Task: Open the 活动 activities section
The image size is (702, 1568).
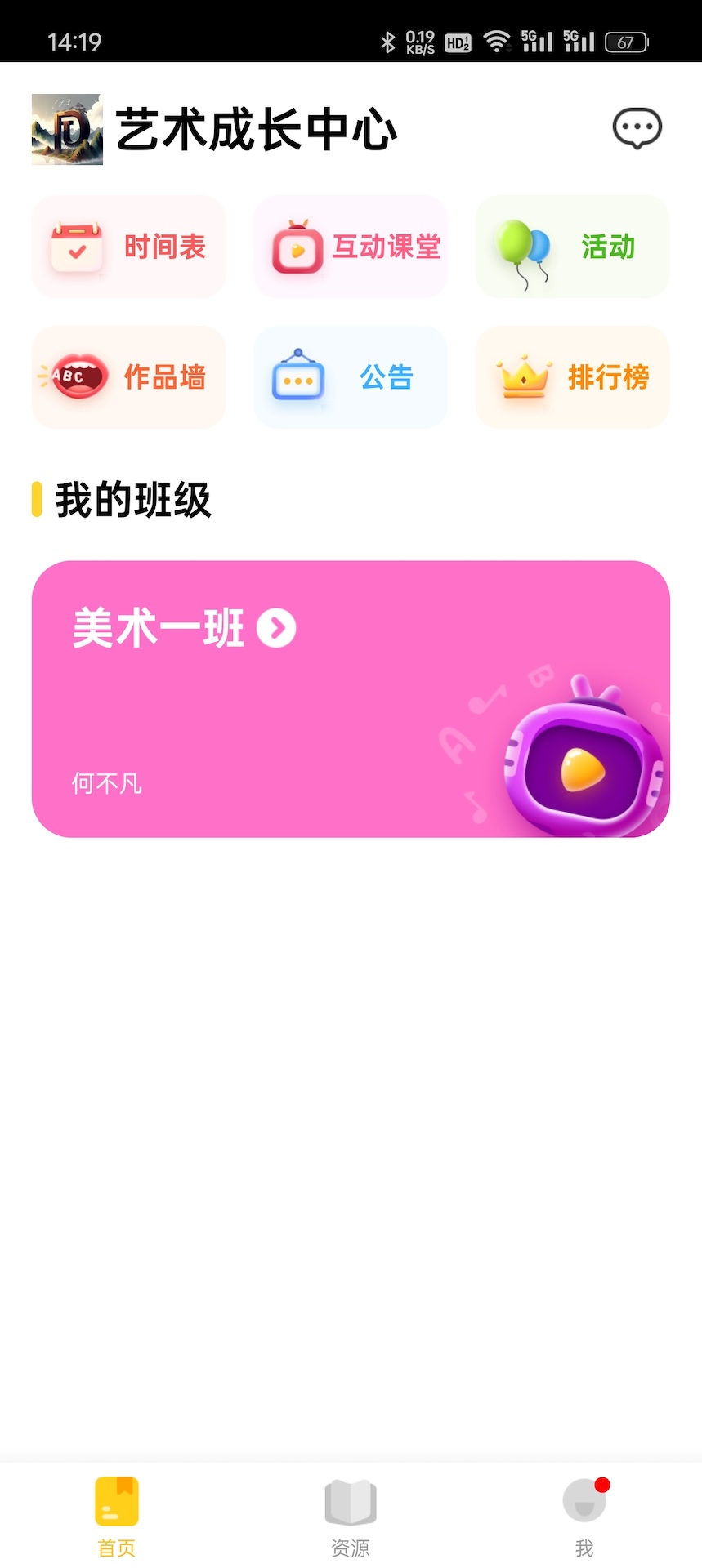Action: point(572,247)
